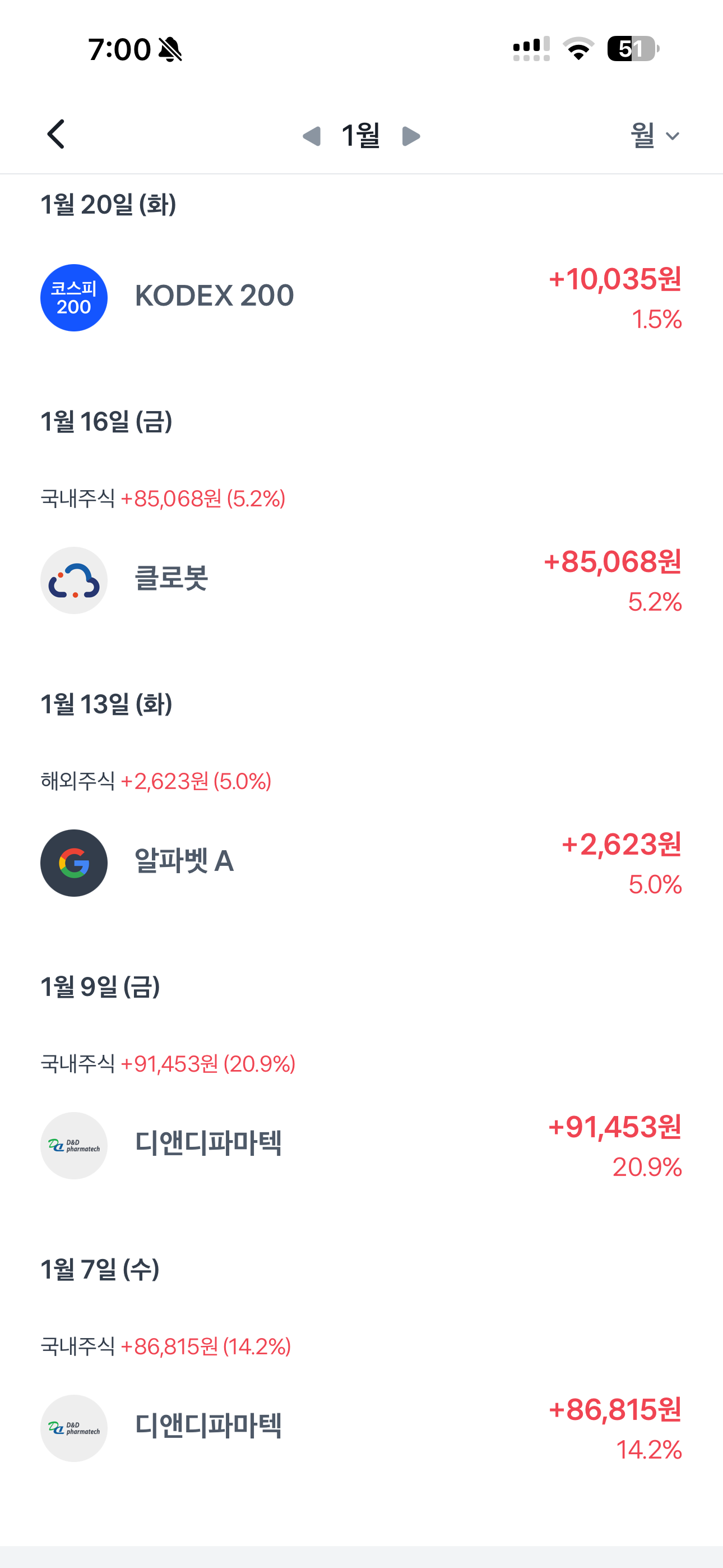Image resolution: width=723 pixels, height=1568 pixels.
Task: Open the KODEX 200 entry
Action: (361, 298)
